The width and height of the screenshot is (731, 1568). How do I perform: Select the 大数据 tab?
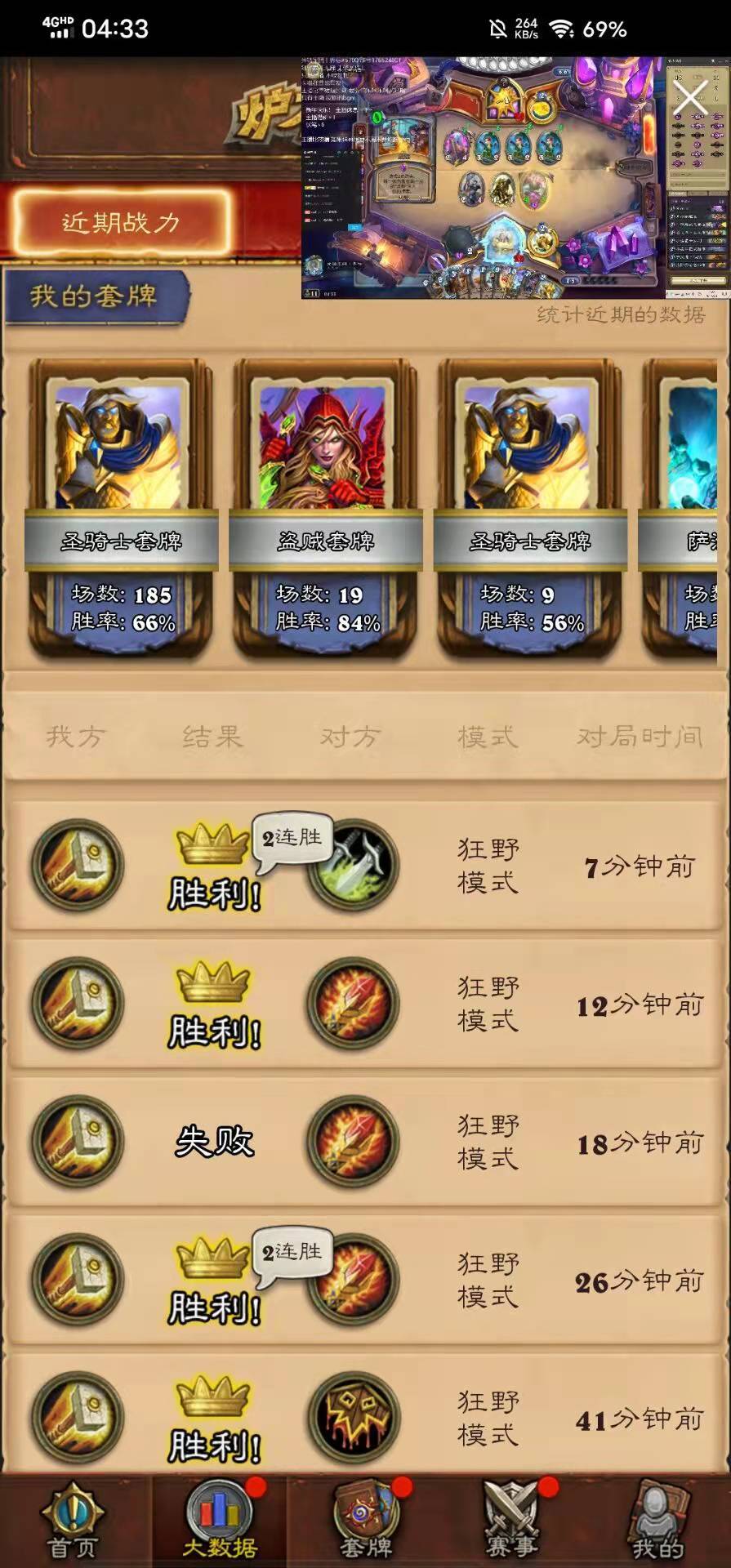coord(219,1521)
